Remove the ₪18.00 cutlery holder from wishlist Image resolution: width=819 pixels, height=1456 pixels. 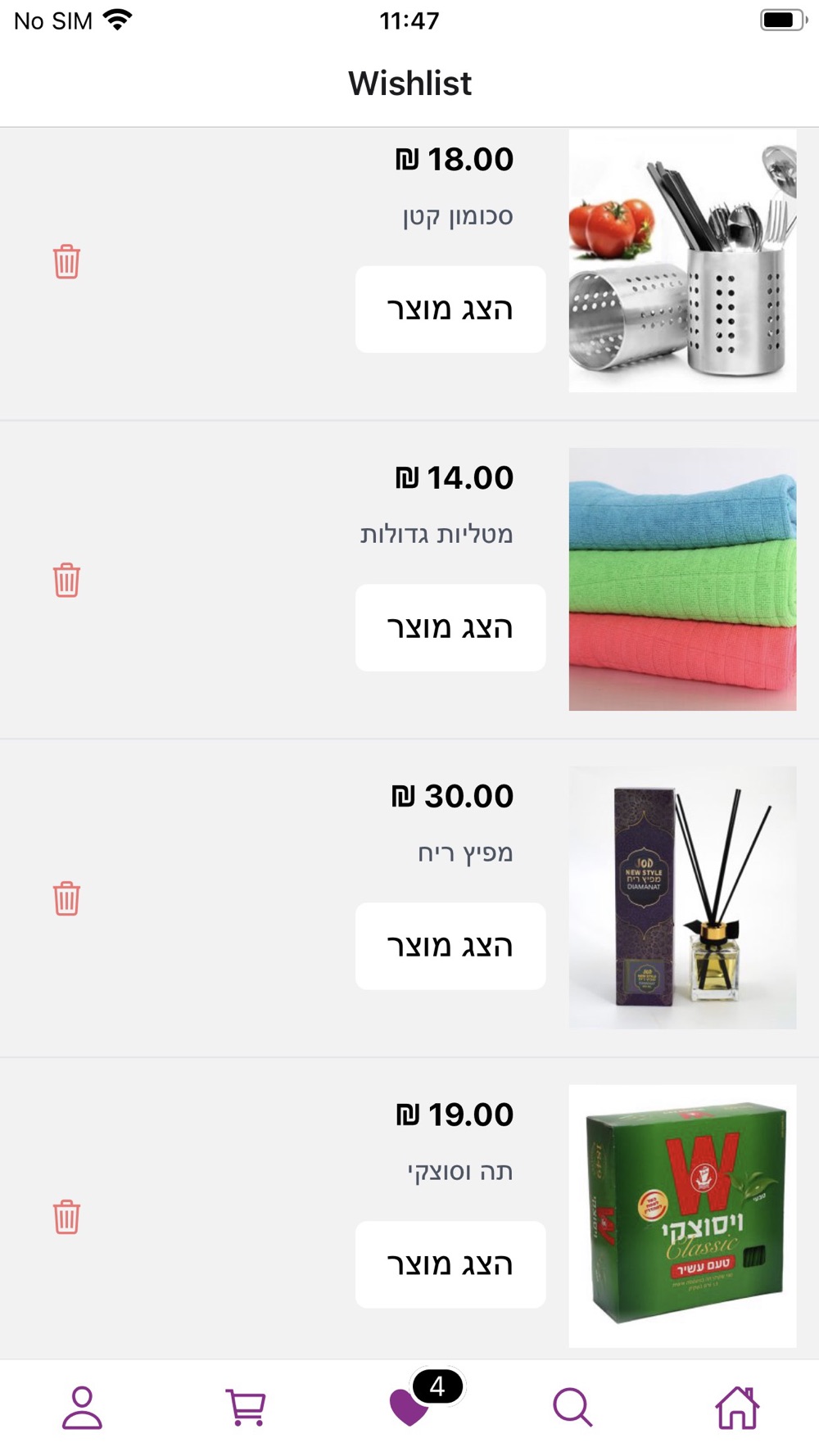[66, 262]
